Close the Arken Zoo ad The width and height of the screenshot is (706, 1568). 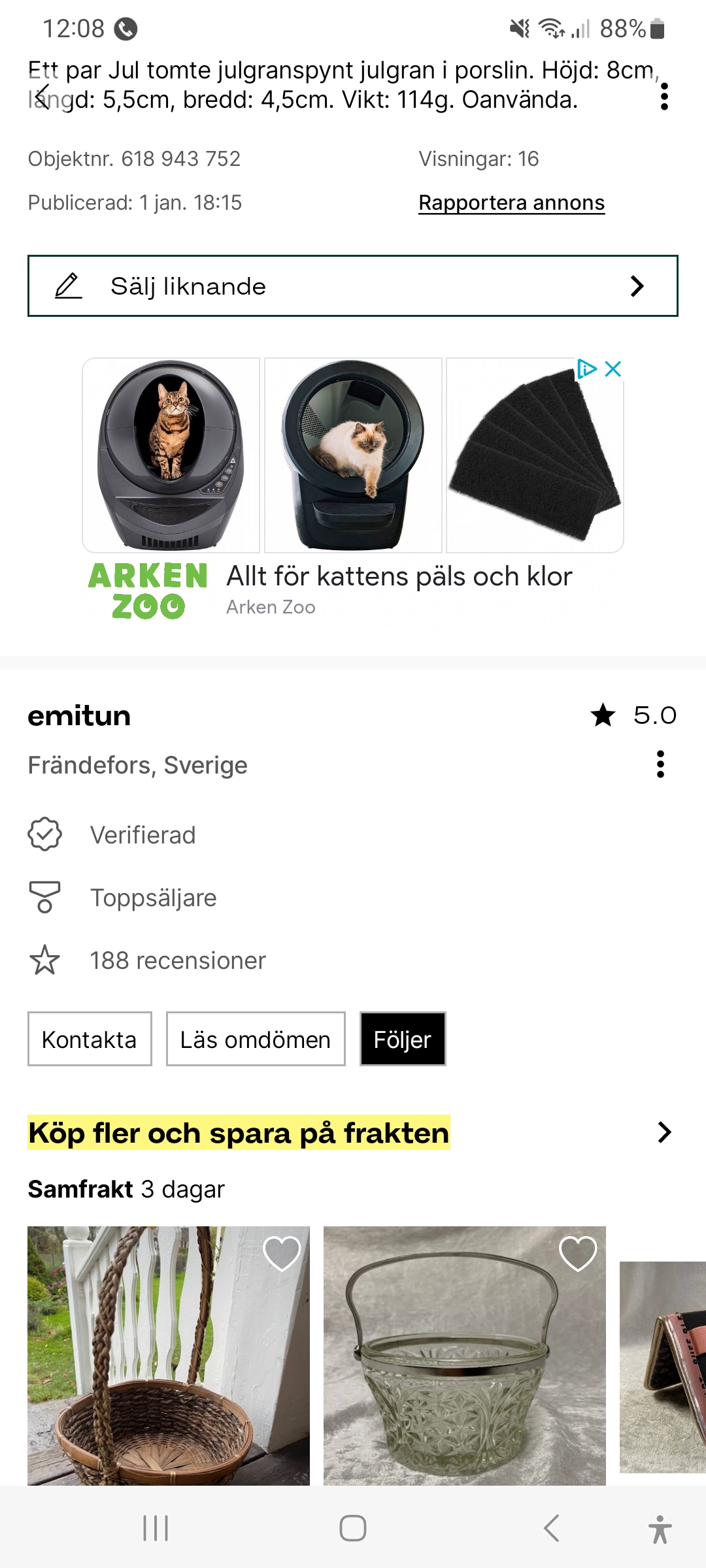click(613, 369)
